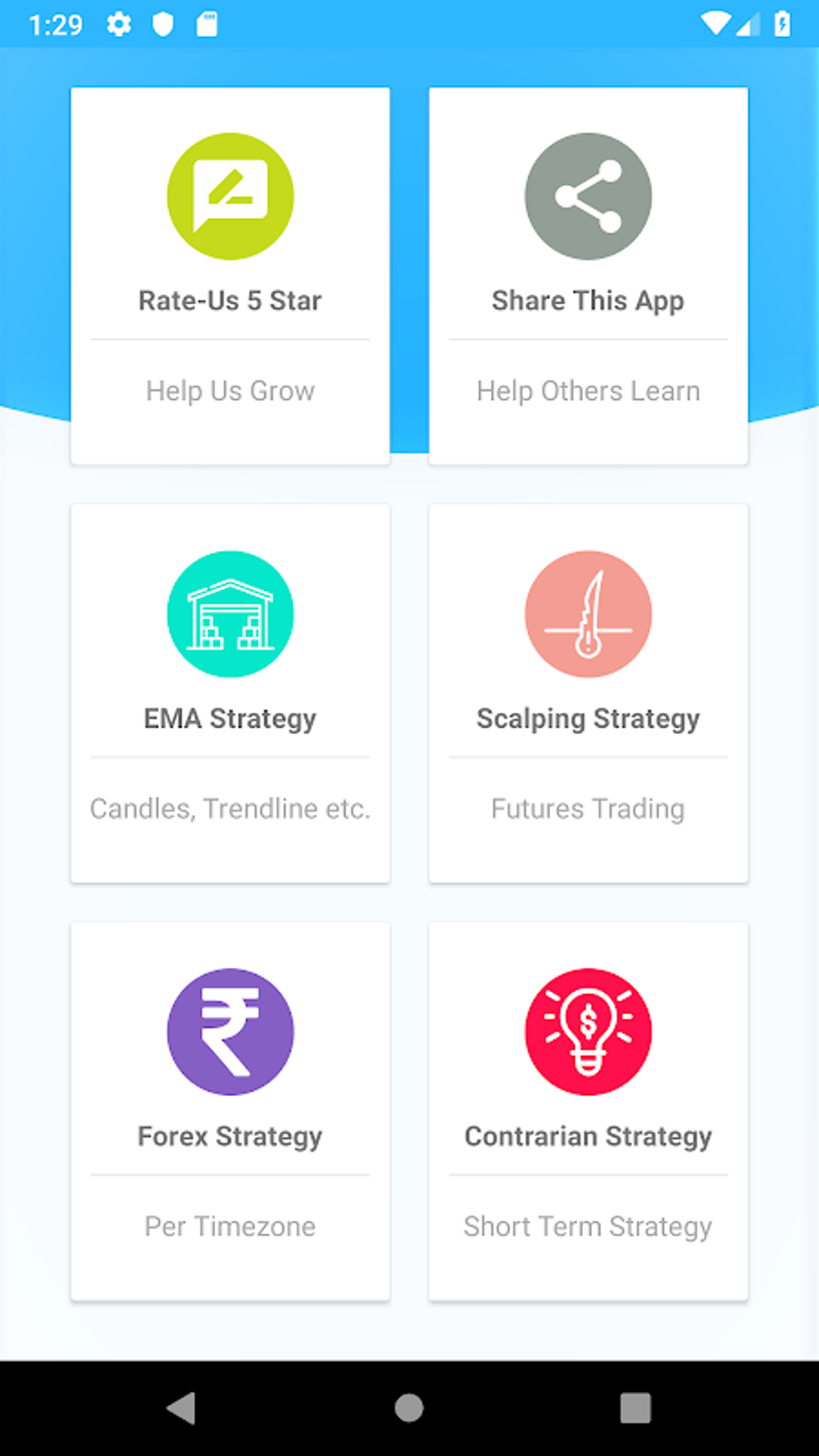Tap the Share This App card
Viewport: 819px width, 1456px height.
tap(589, 275)
